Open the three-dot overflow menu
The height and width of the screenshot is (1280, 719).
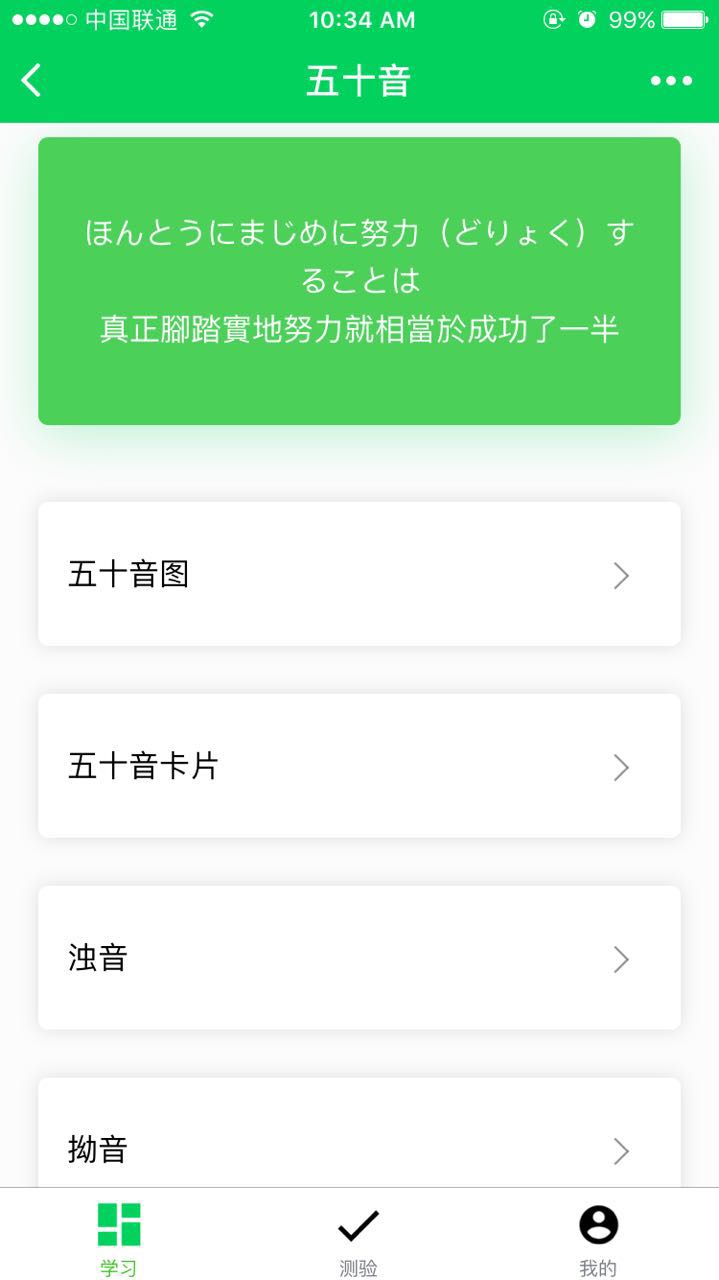(671, 81)
